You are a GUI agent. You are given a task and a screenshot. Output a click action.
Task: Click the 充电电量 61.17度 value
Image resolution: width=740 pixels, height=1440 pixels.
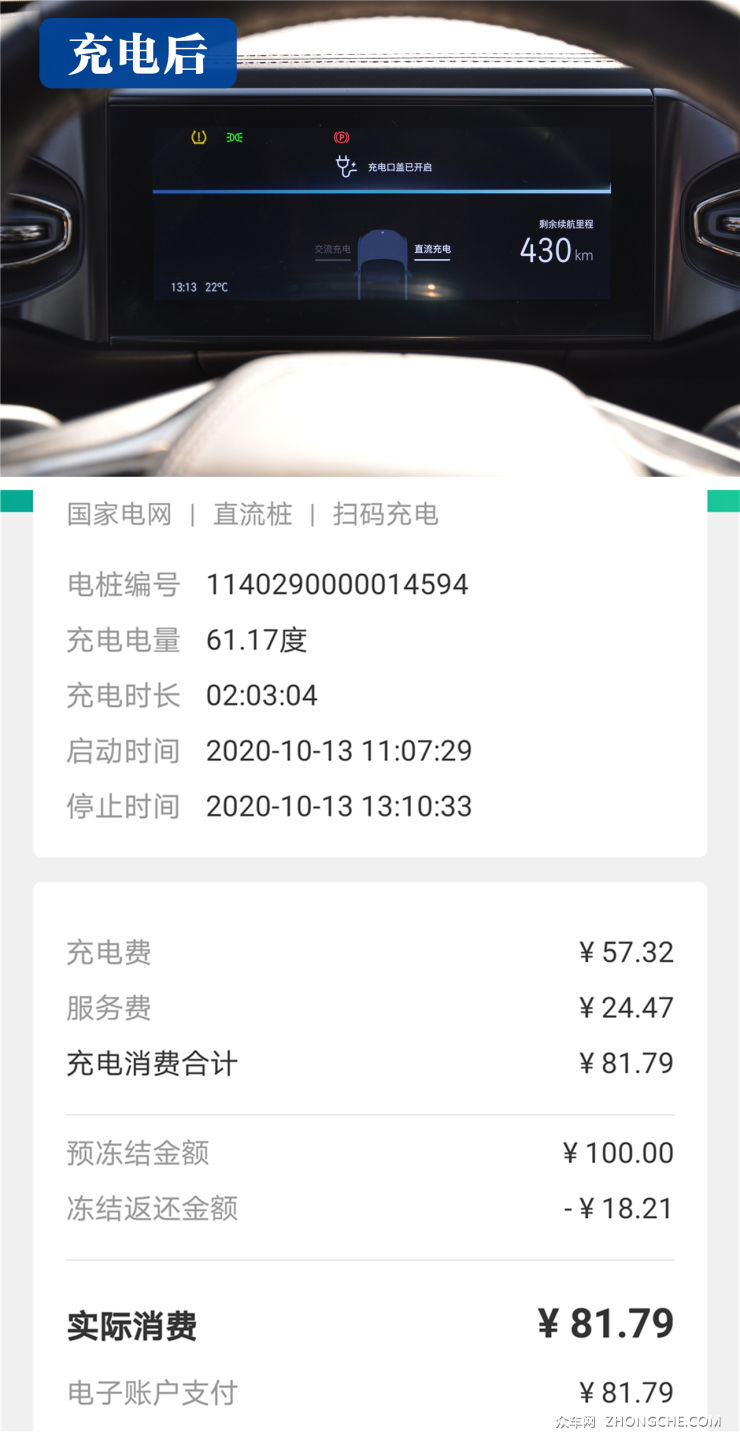coord(255,639)
